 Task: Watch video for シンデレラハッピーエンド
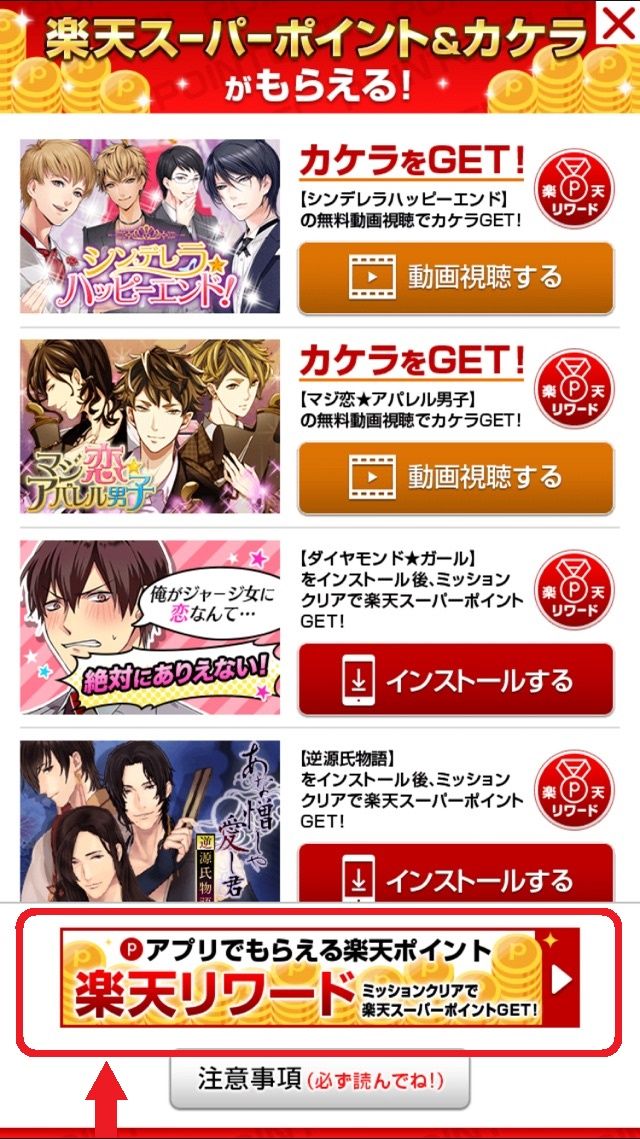pos(456,277)
